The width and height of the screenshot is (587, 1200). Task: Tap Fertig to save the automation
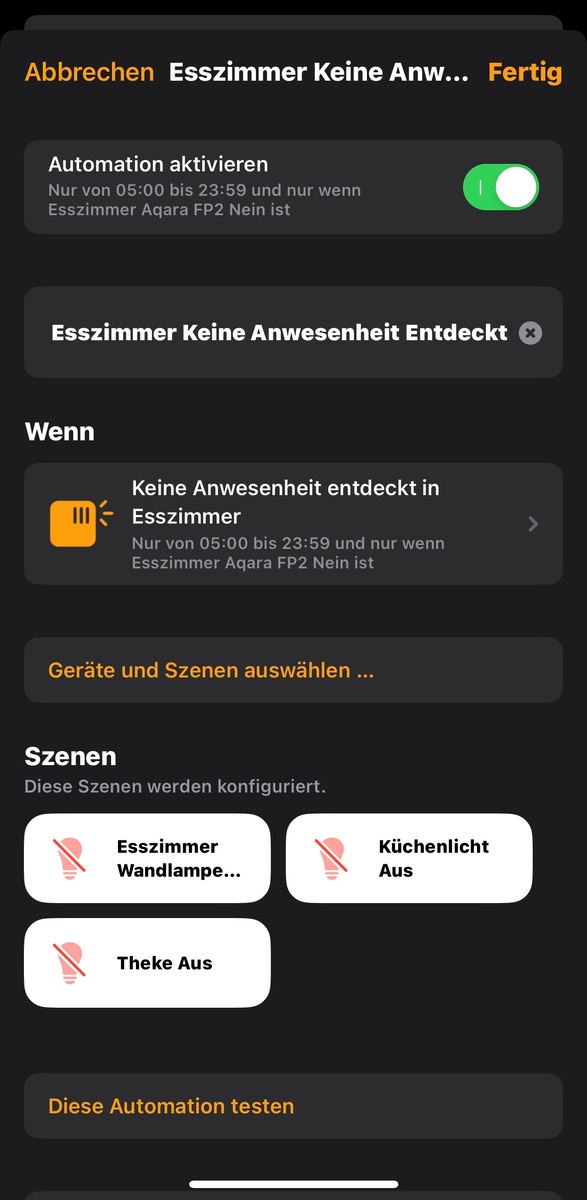(x=524, y=72)
